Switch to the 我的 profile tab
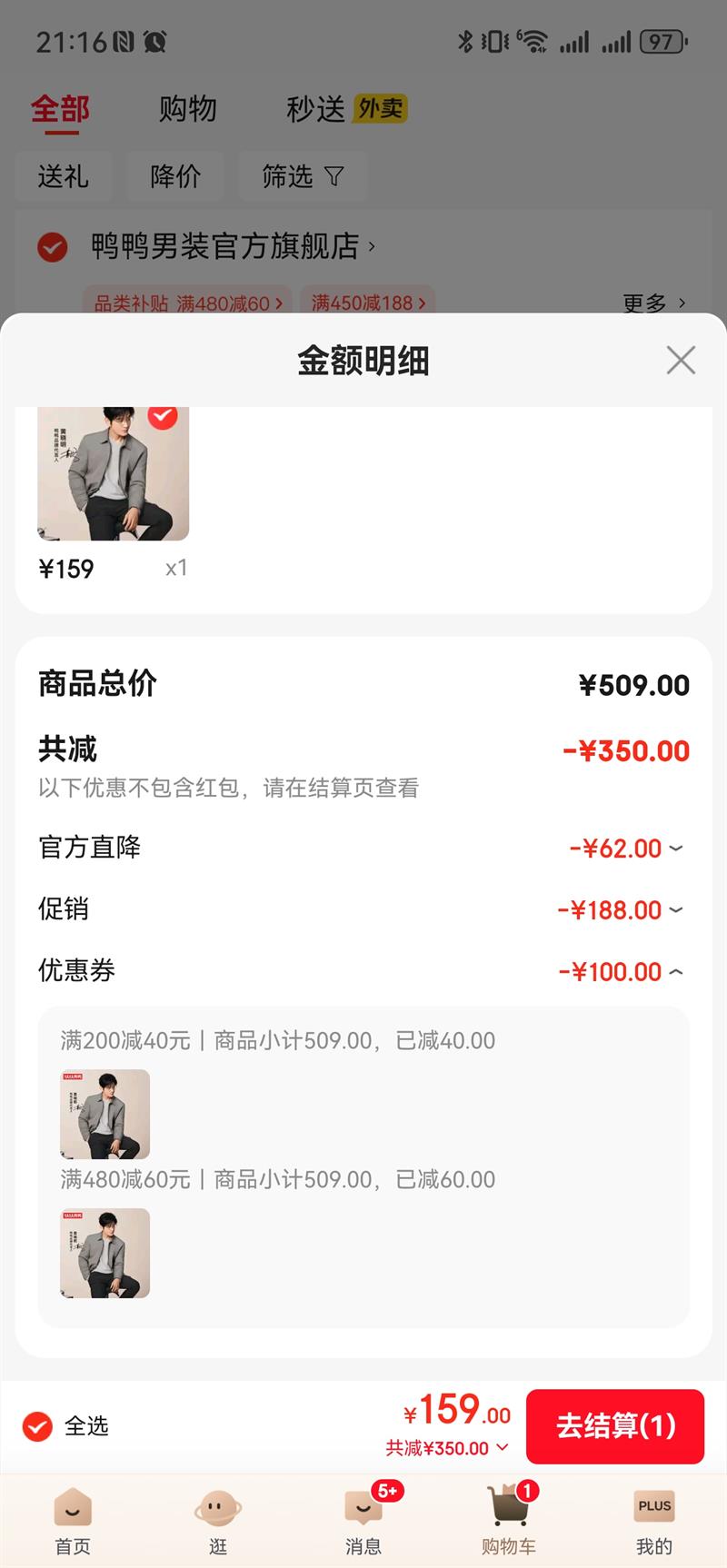The height and width of the screenshot is (1568, 727). 654,1521
